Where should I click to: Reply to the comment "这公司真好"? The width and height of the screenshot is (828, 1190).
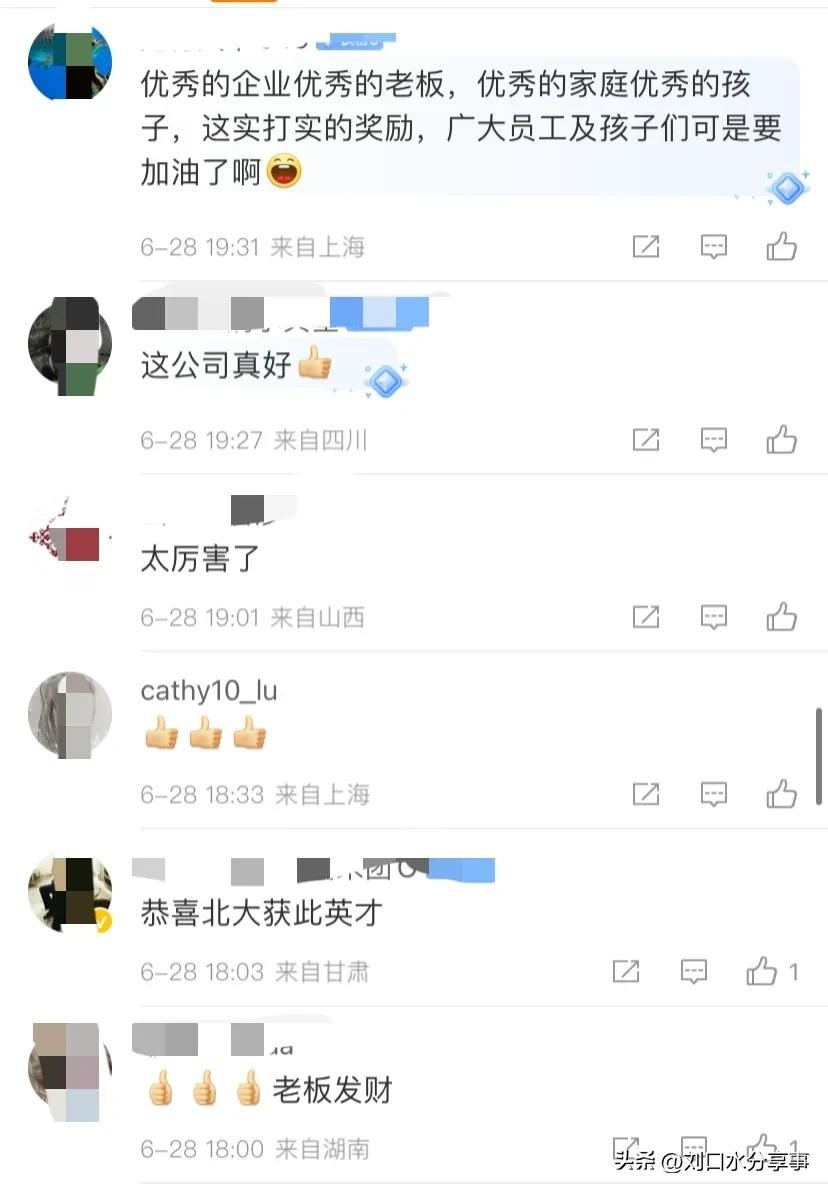click(x=713, y=439)
